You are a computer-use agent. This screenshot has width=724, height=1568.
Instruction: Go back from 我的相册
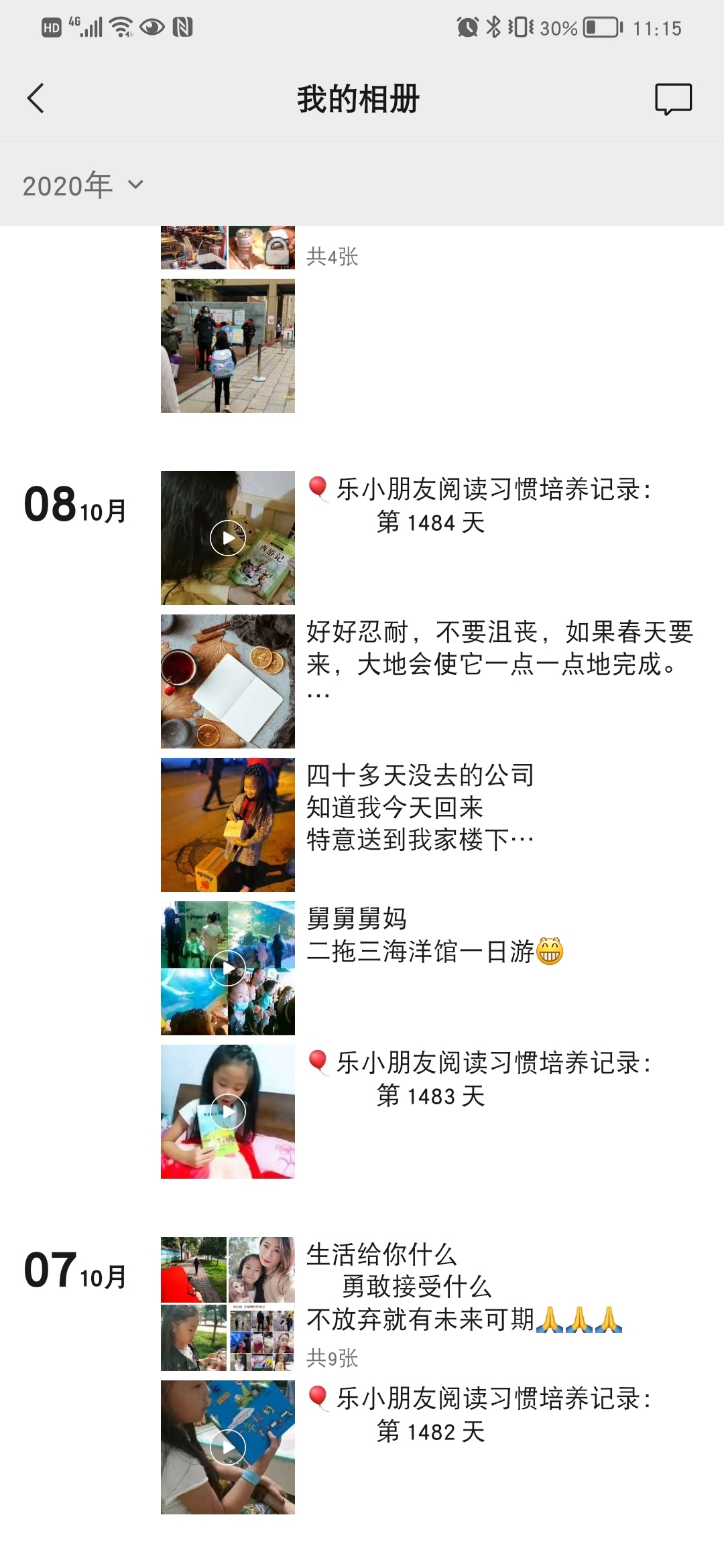point(36,99)
